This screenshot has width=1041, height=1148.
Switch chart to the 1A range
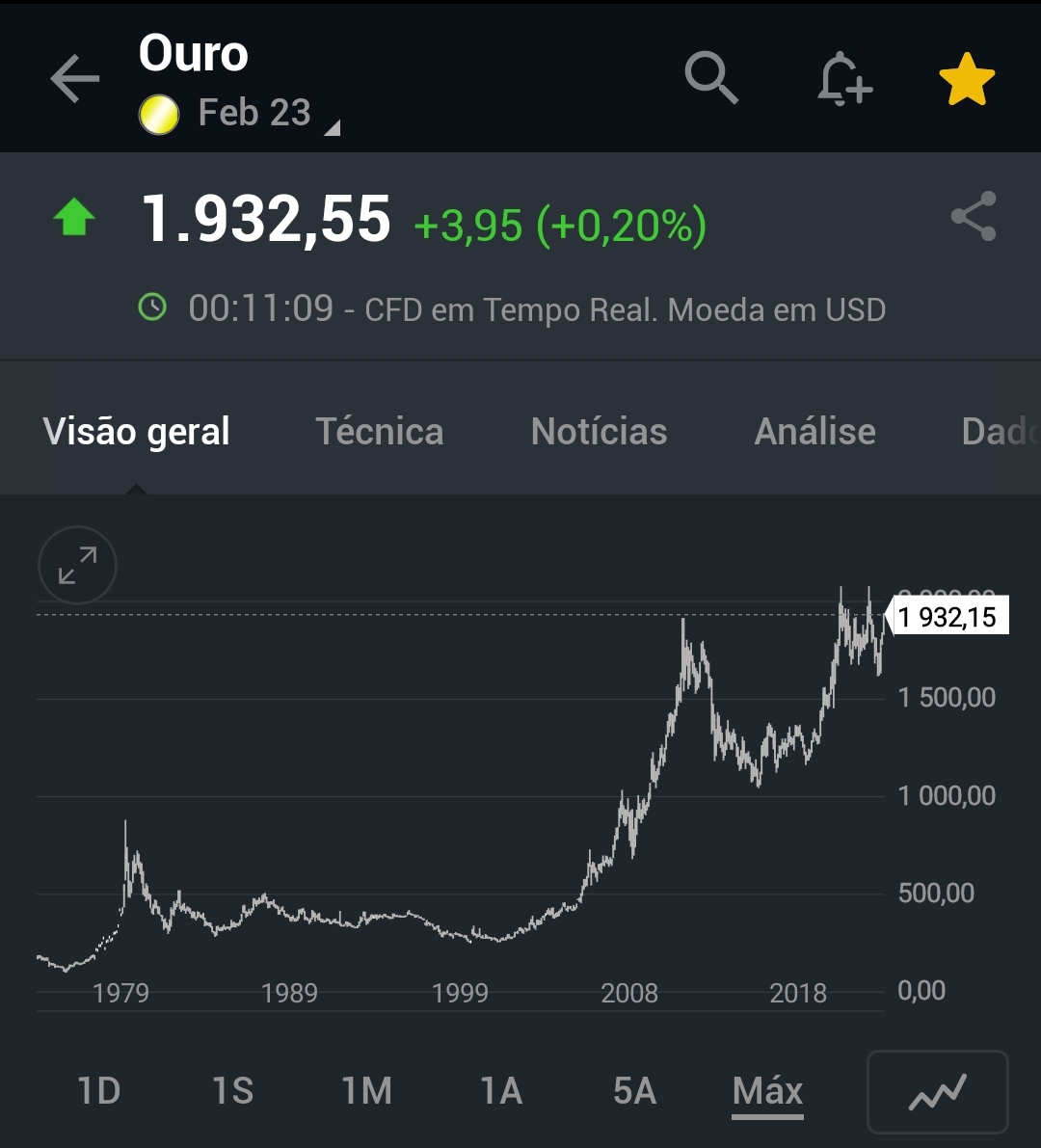tap(501, 1091)
